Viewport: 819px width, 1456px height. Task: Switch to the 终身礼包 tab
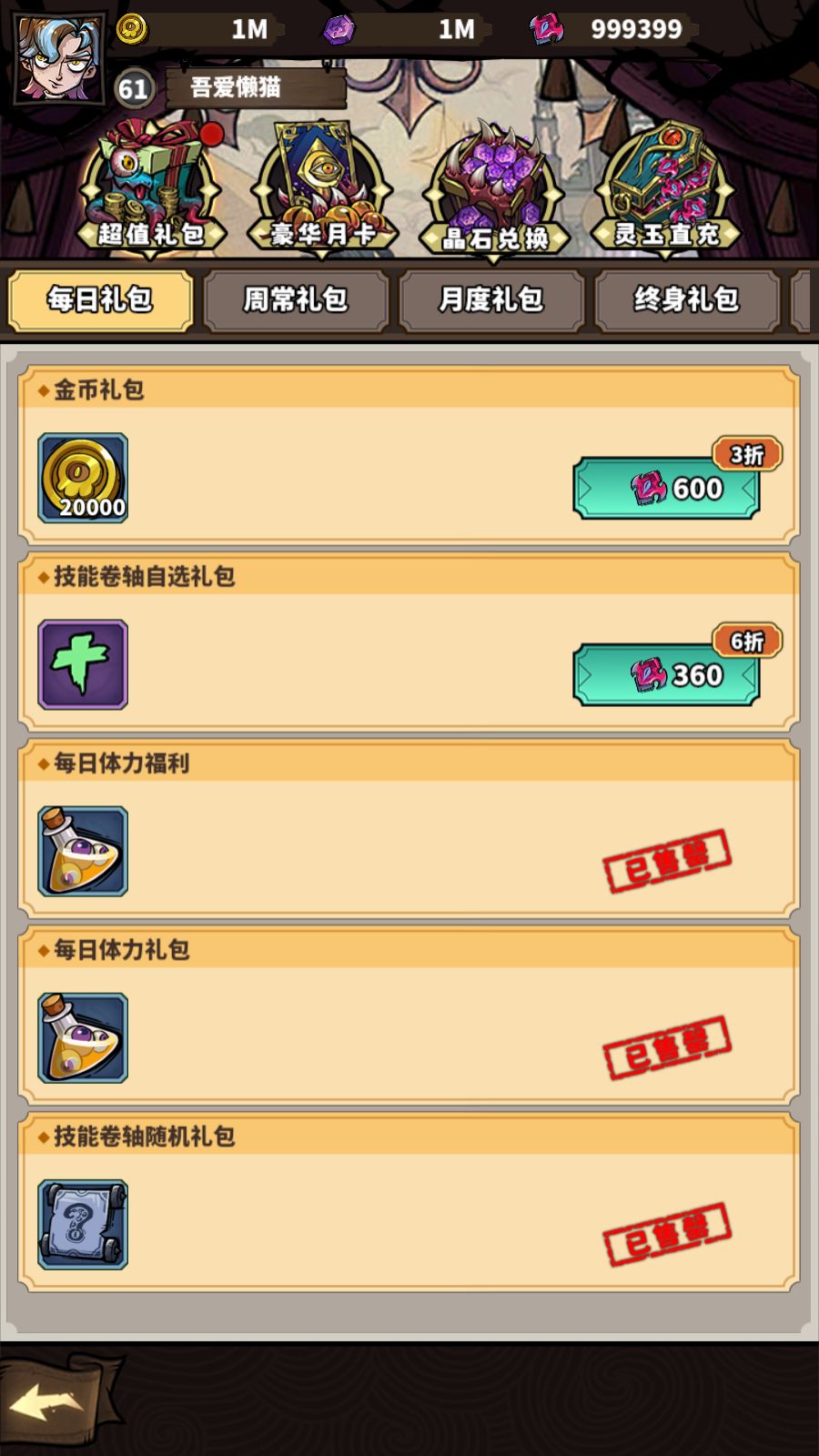(x=687, y=299)
